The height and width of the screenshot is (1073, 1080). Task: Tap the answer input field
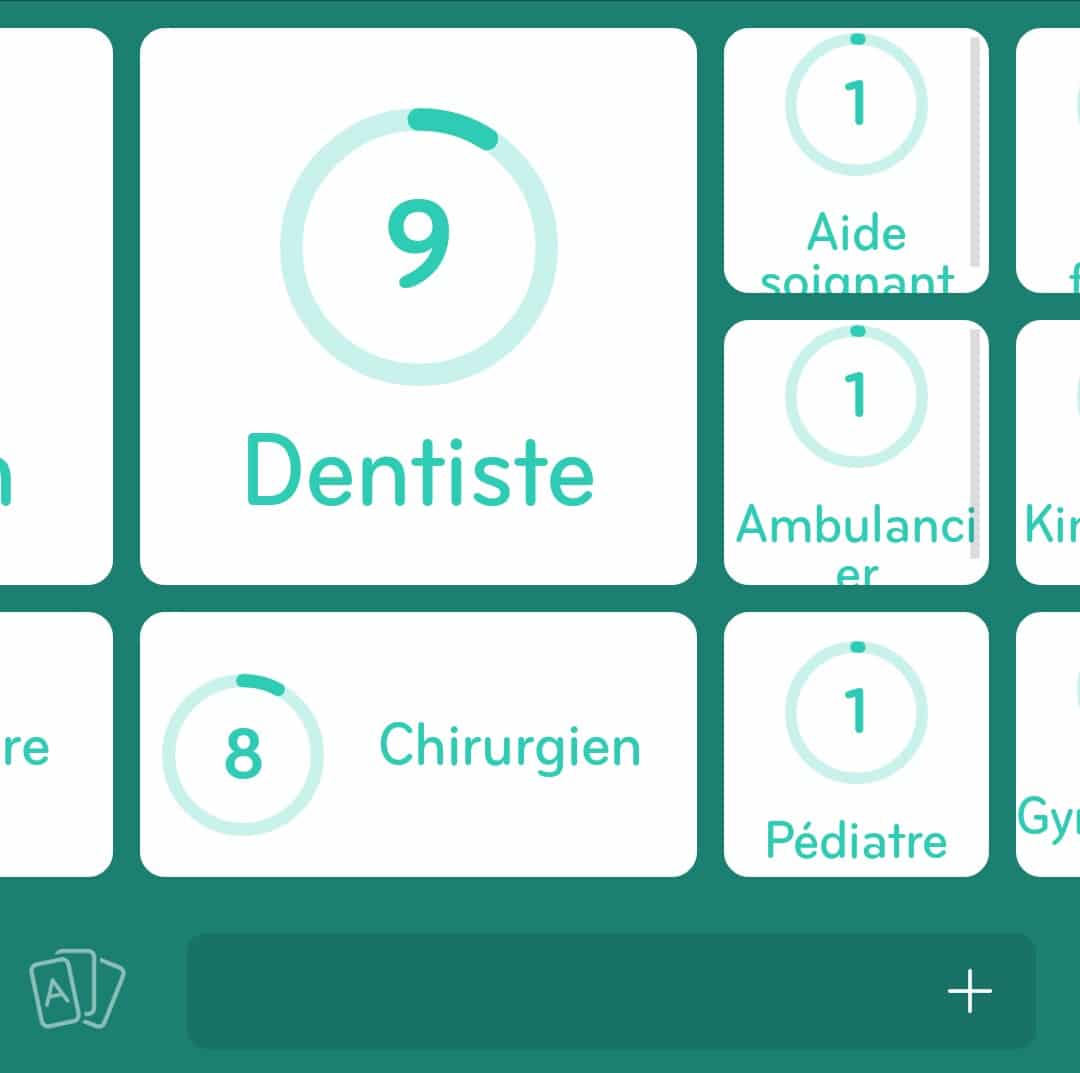(560, 990)
